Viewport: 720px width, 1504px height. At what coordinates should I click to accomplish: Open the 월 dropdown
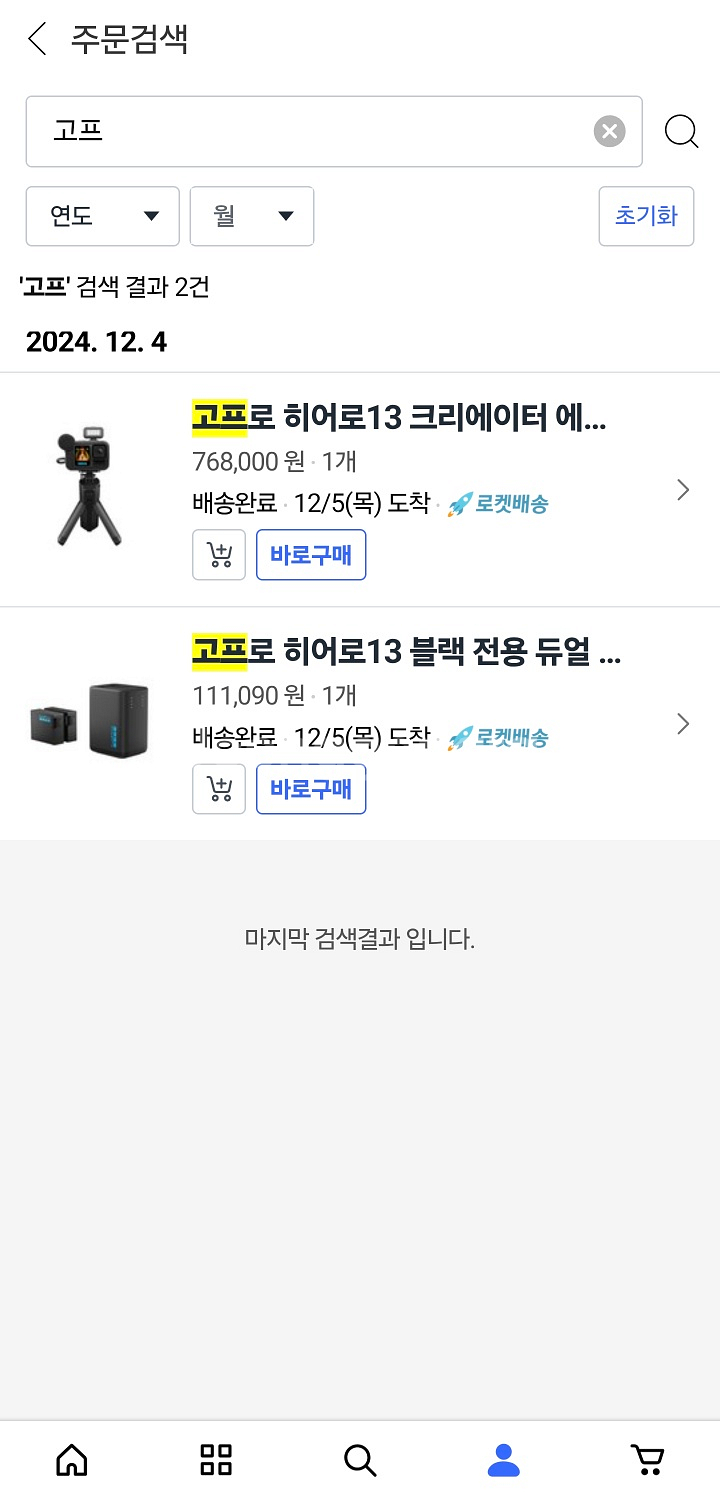(252, 216)
